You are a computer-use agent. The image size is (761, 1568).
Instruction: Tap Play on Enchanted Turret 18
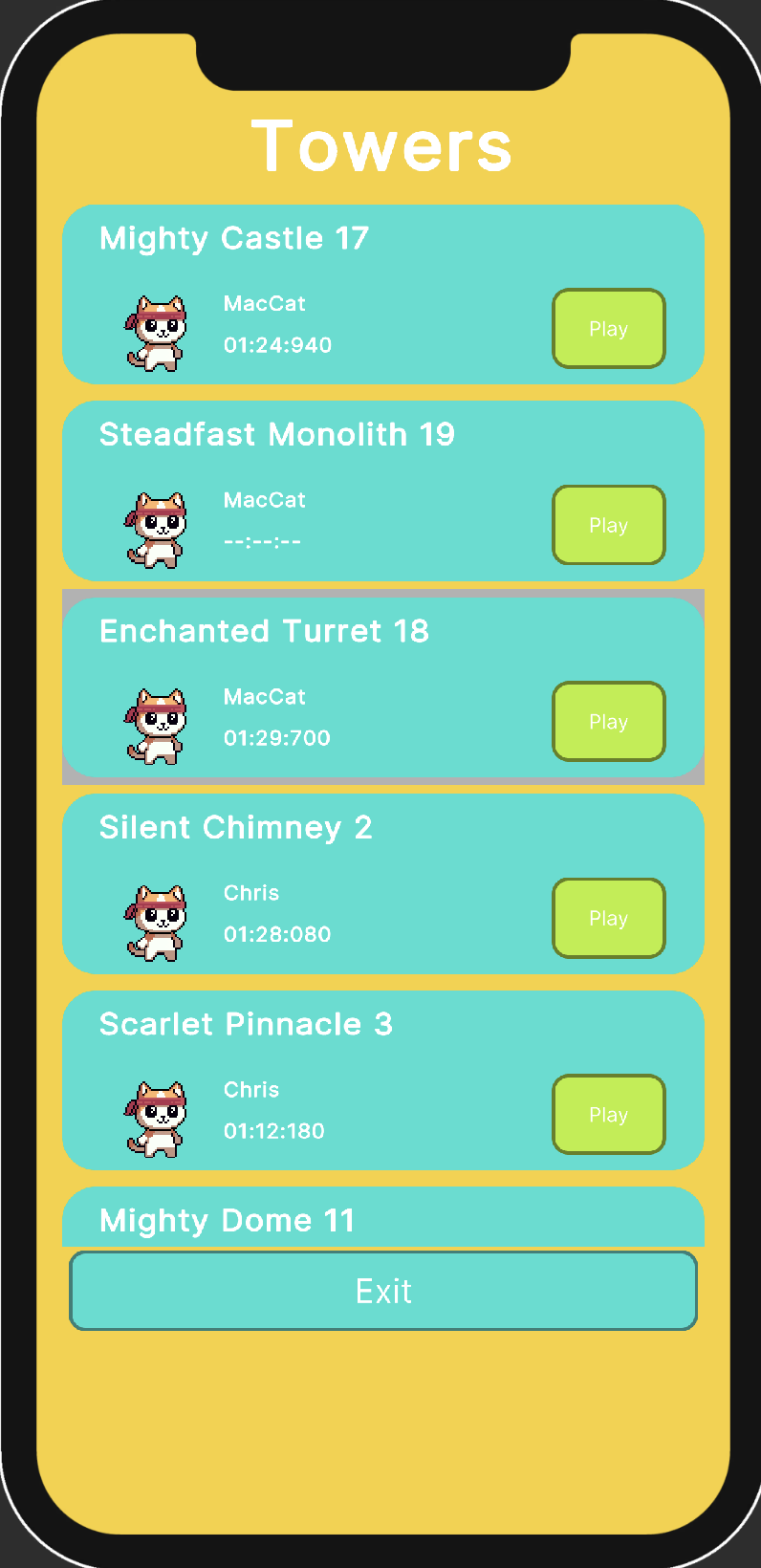608,722
